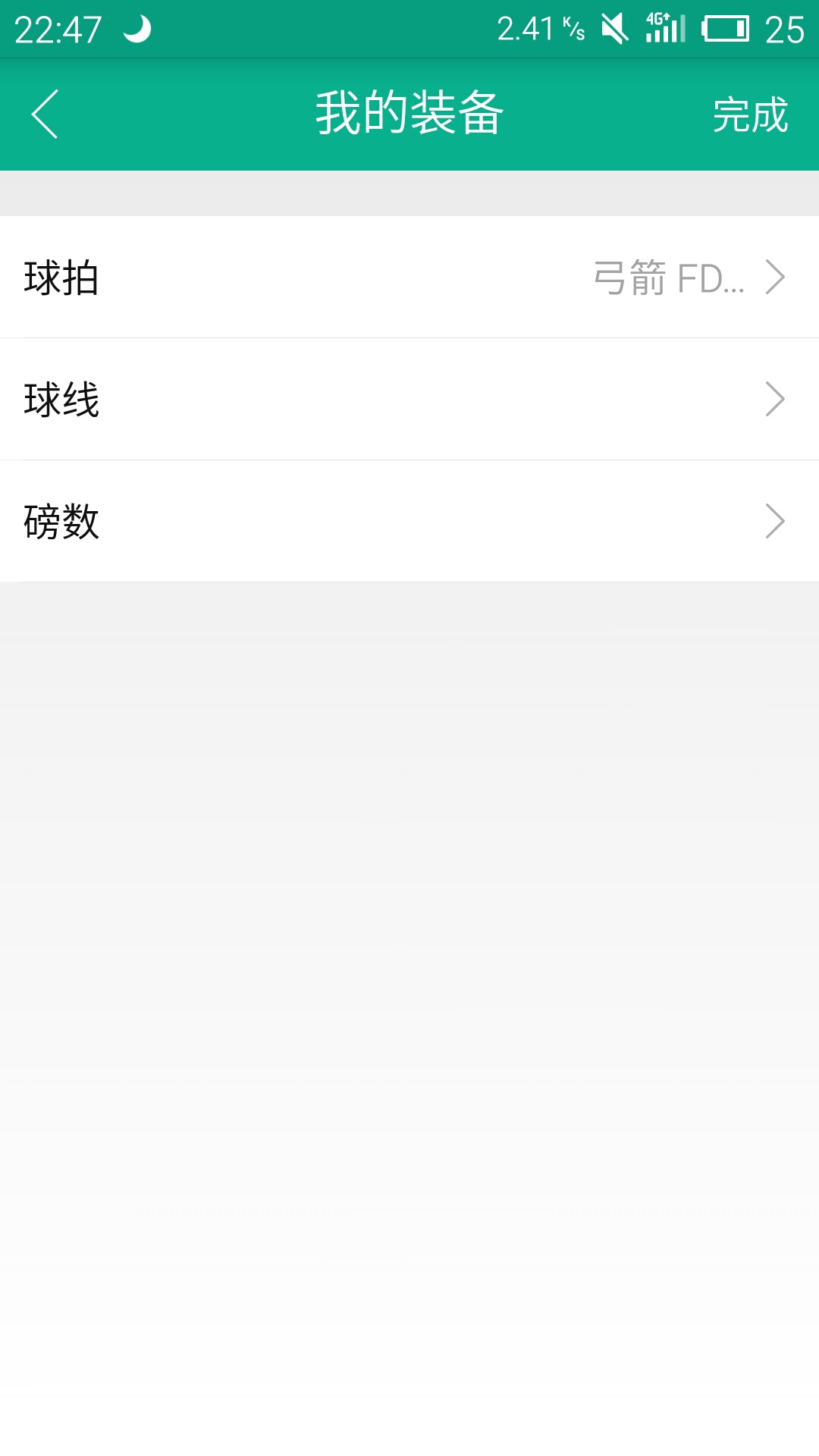Open the 球线 string row

409,399
